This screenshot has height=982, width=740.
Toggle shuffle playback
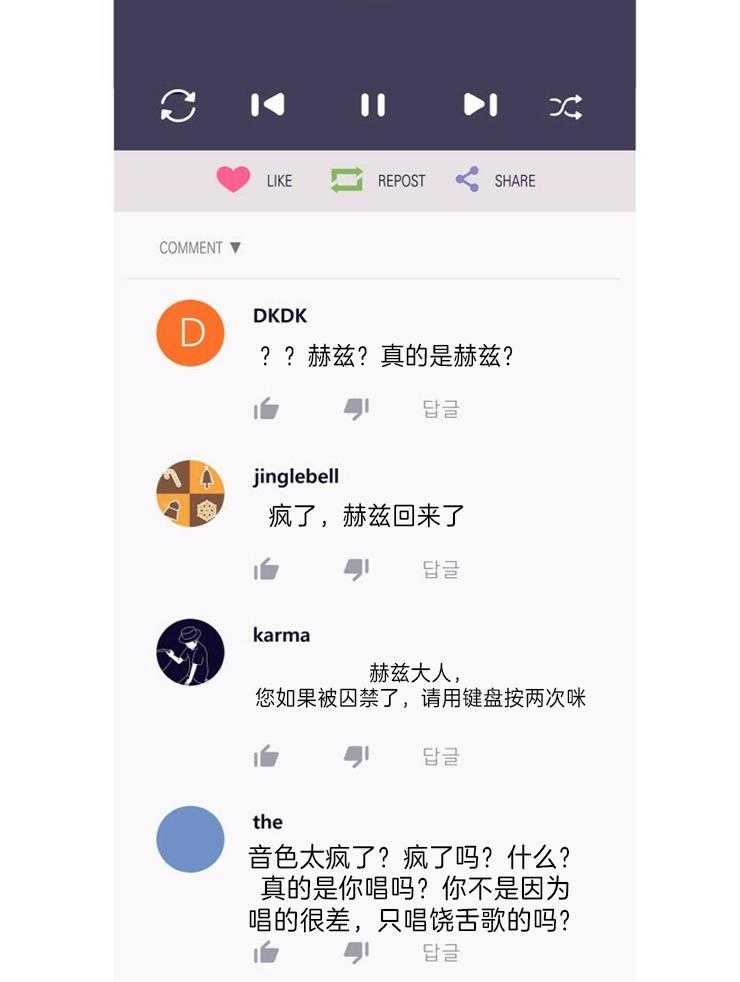coord(566,106)
